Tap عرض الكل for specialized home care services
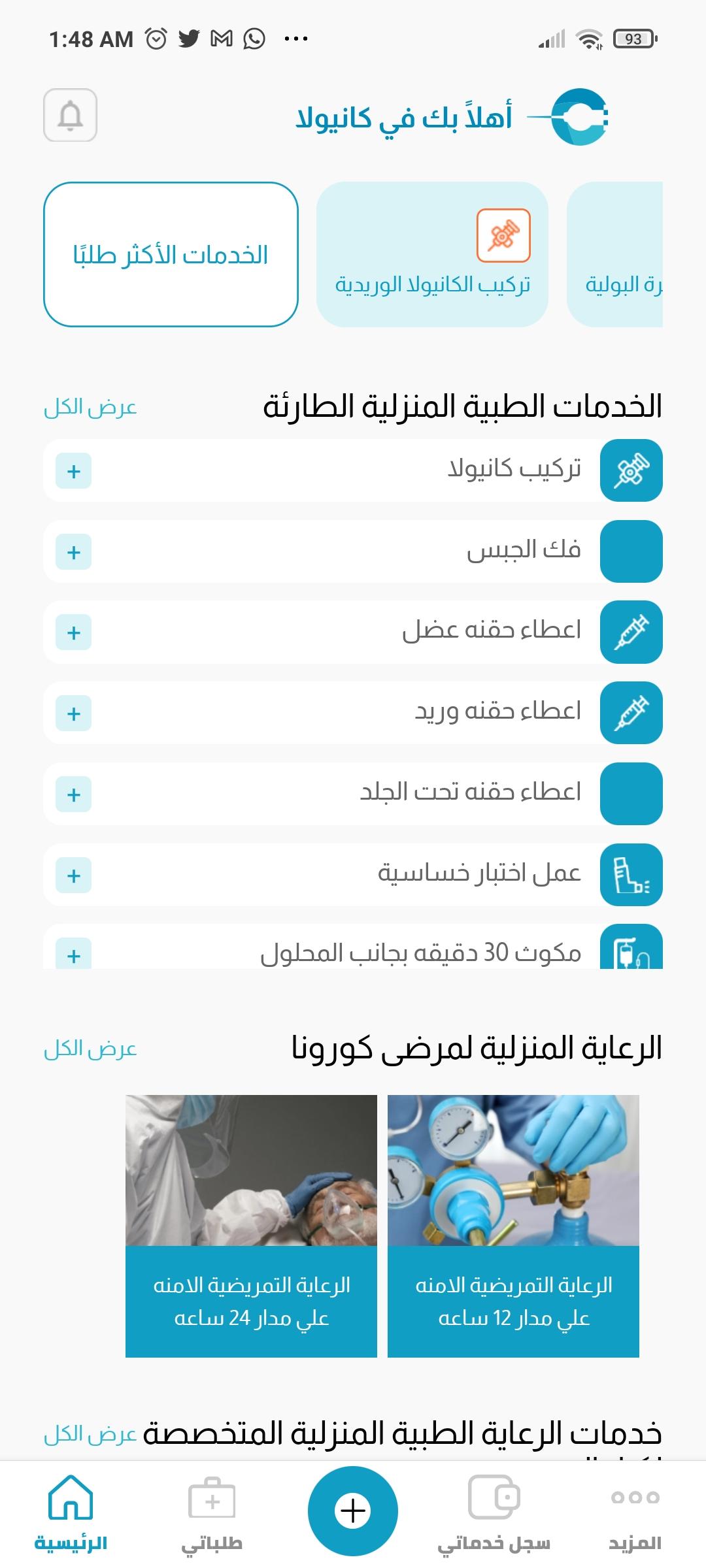 [90, 1435]
